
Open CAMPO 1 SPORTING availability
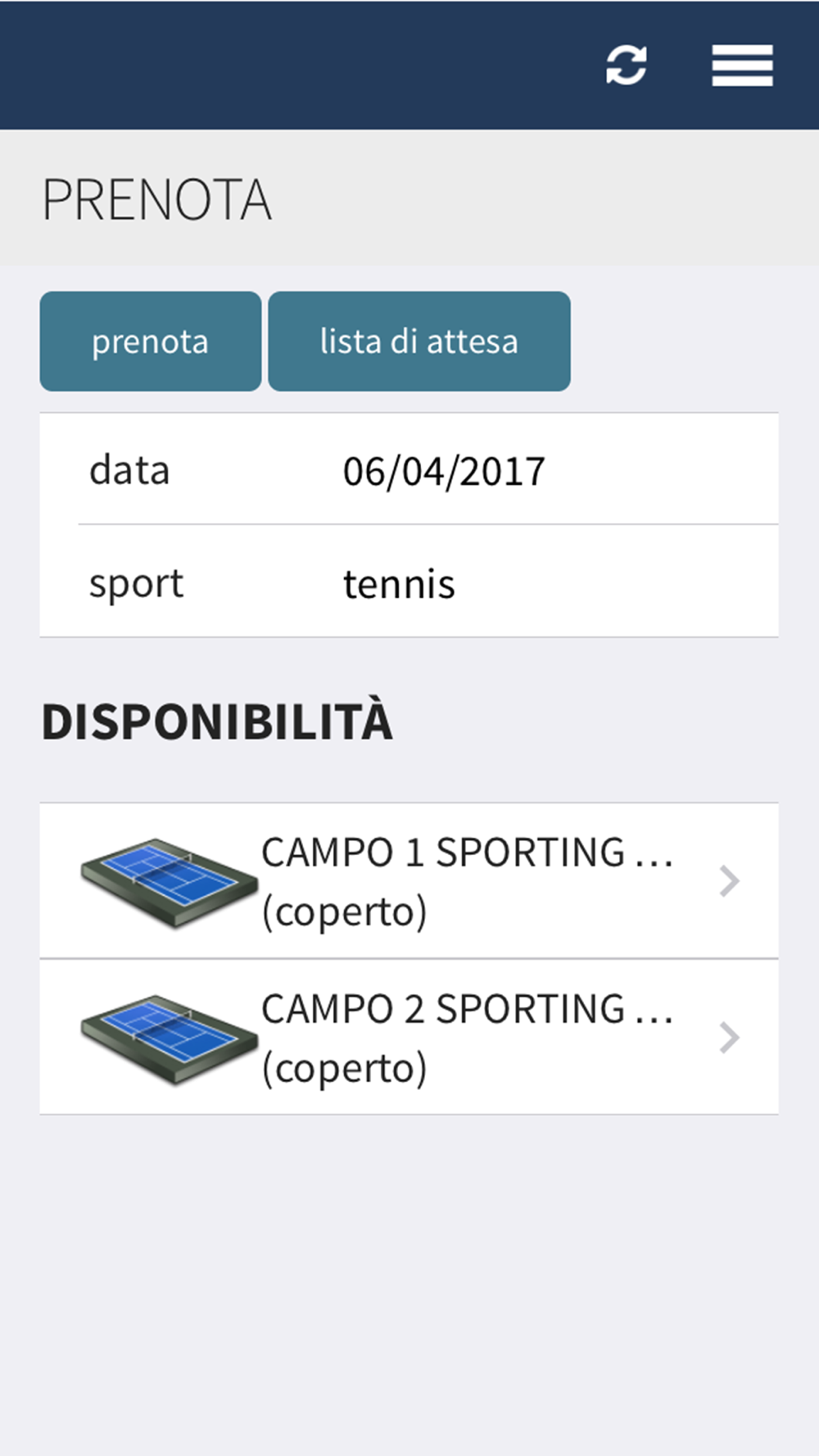tap(409, 881)
